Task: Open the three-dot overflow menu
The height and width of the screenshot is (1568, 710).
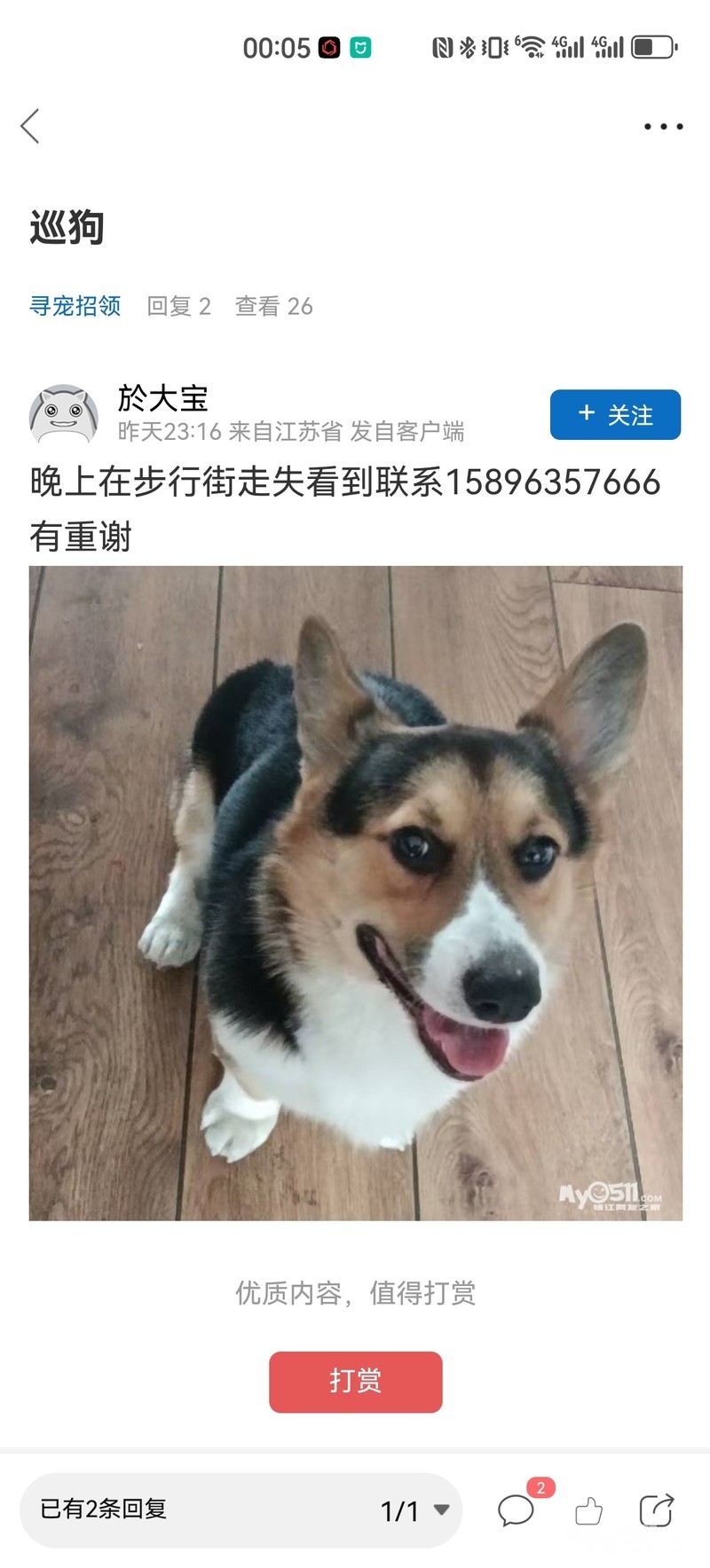Action: point(663,127)
